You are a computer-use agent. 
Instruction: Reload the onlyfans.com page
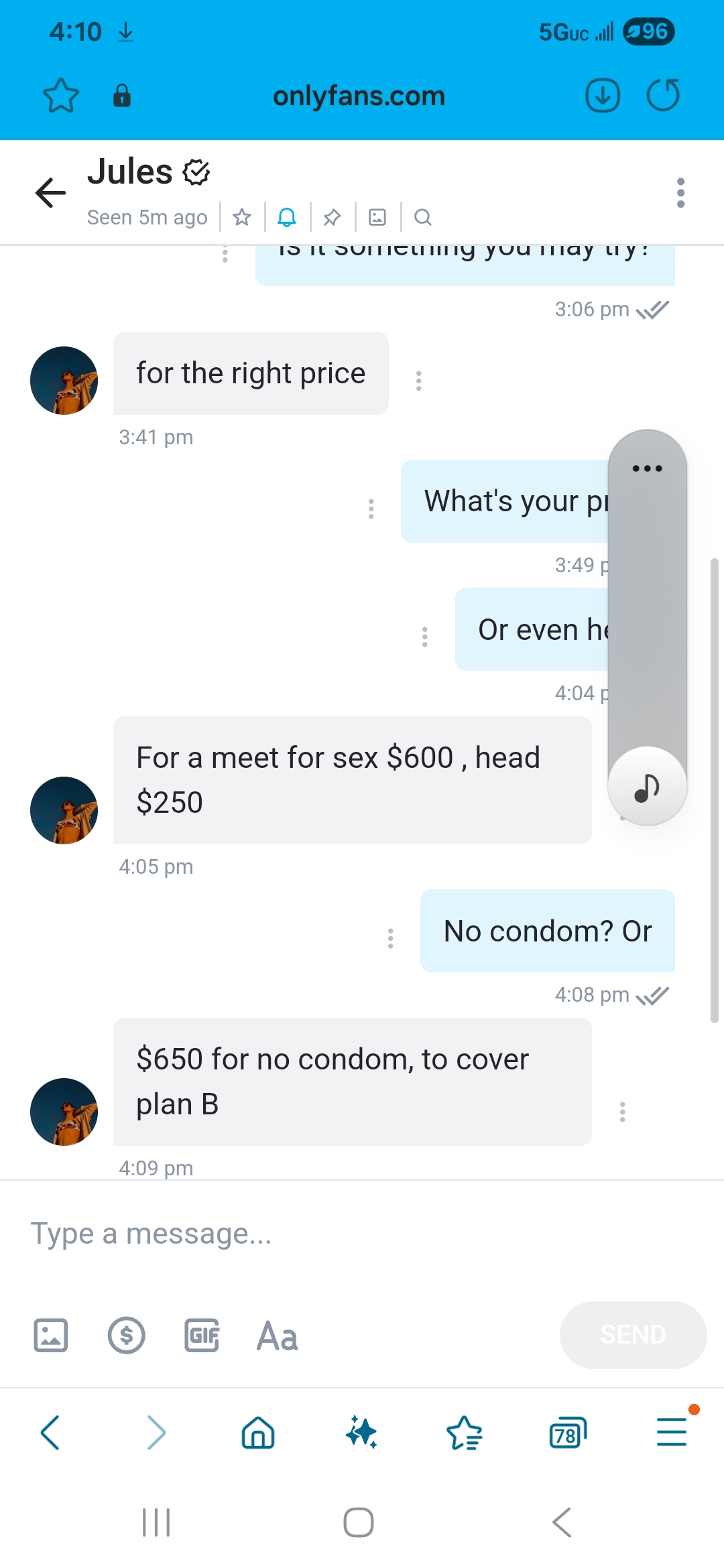point(663,95)
